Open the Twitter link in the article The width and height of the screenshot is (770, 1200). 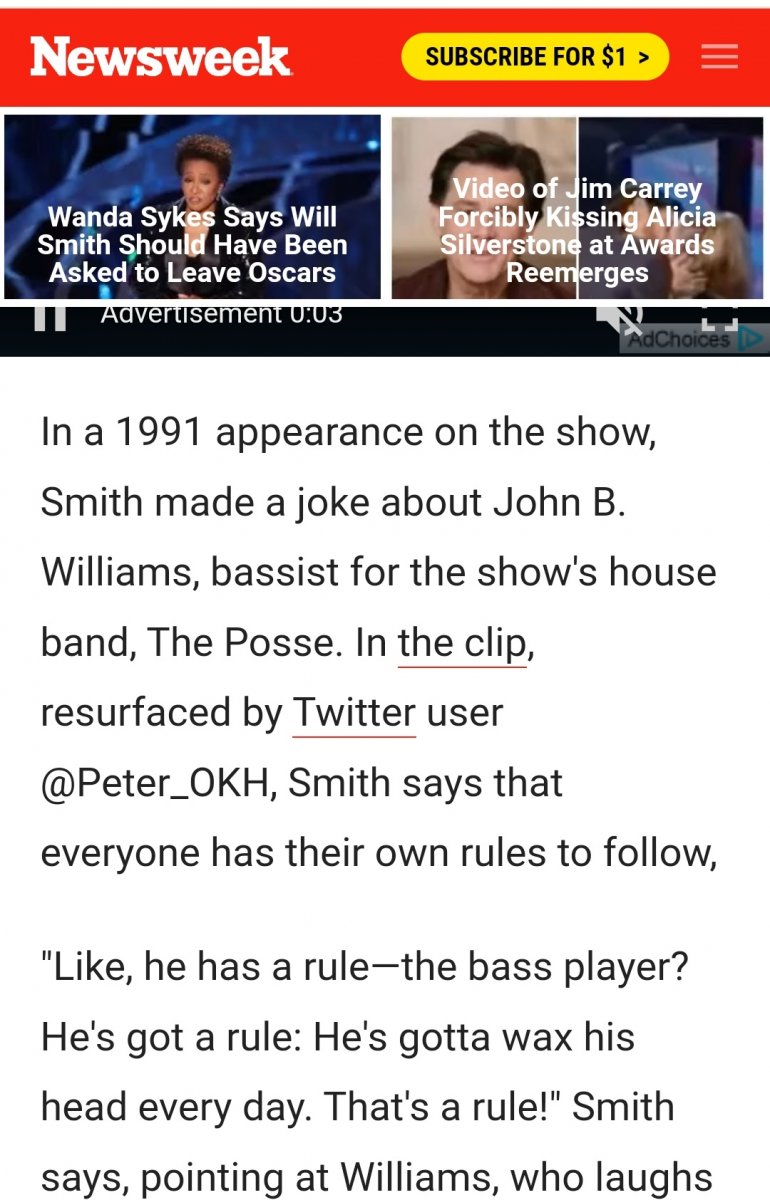354,713
